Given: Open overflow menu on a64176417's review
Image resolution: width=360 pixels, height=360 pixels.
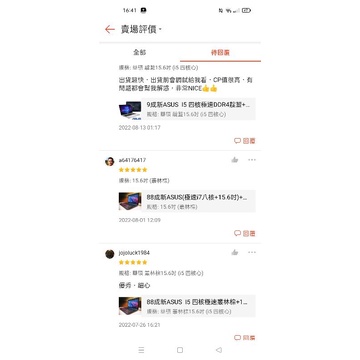Looking at the screenshot, I should click(x=252, y=160).
